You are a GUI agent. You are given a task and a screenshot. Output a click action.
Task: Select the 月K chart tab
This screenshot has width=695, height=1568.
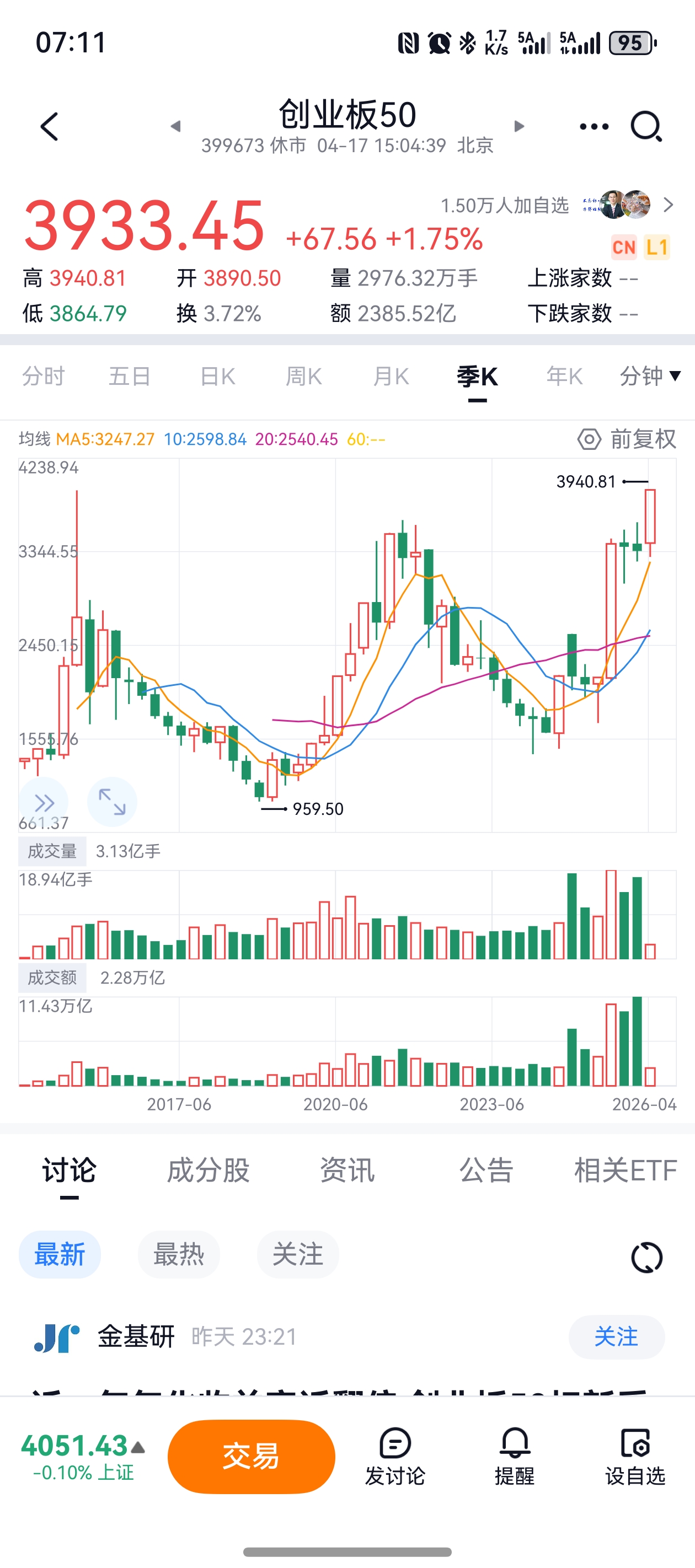coord(391,377)
